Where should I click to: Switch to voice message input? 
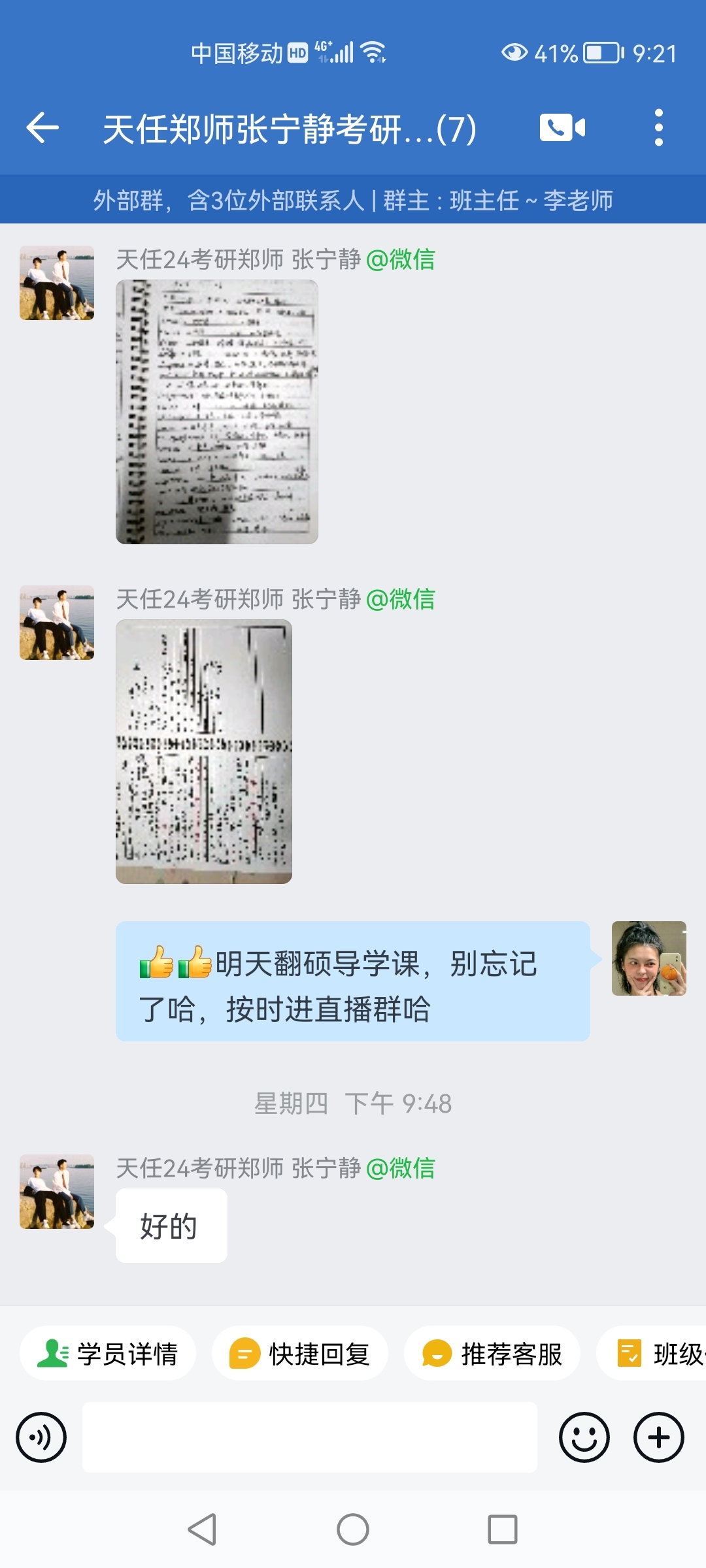(41, 1437)
